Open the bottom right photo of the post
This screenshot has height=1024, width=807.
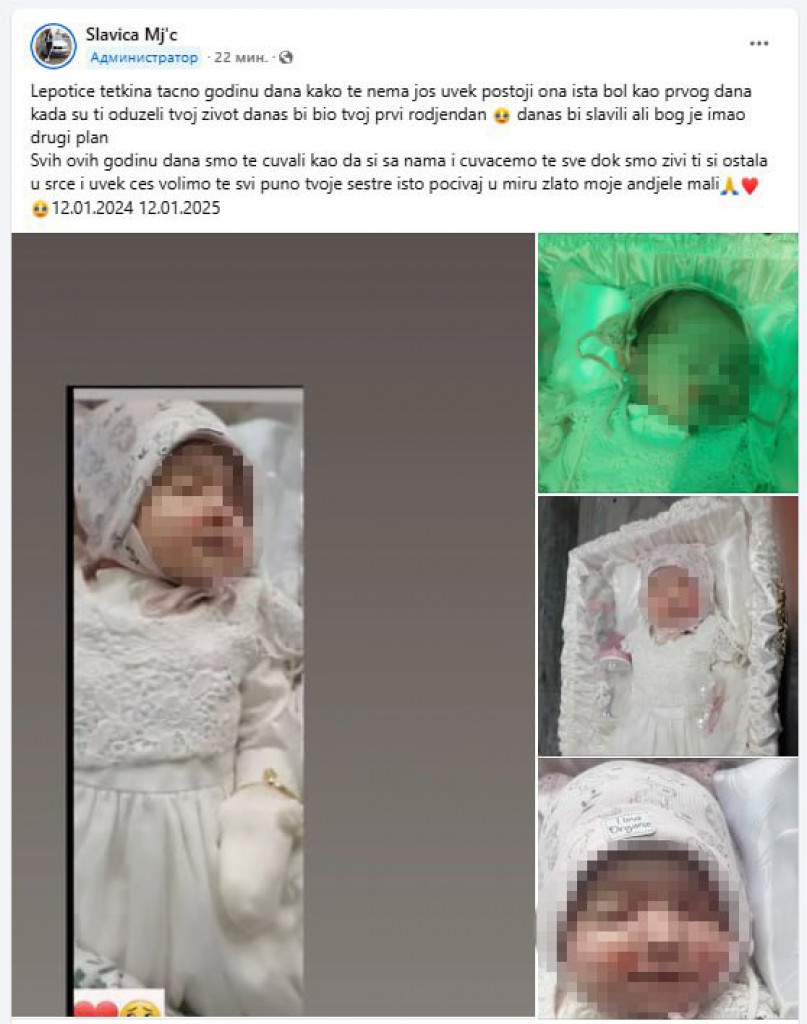[667, 888]
